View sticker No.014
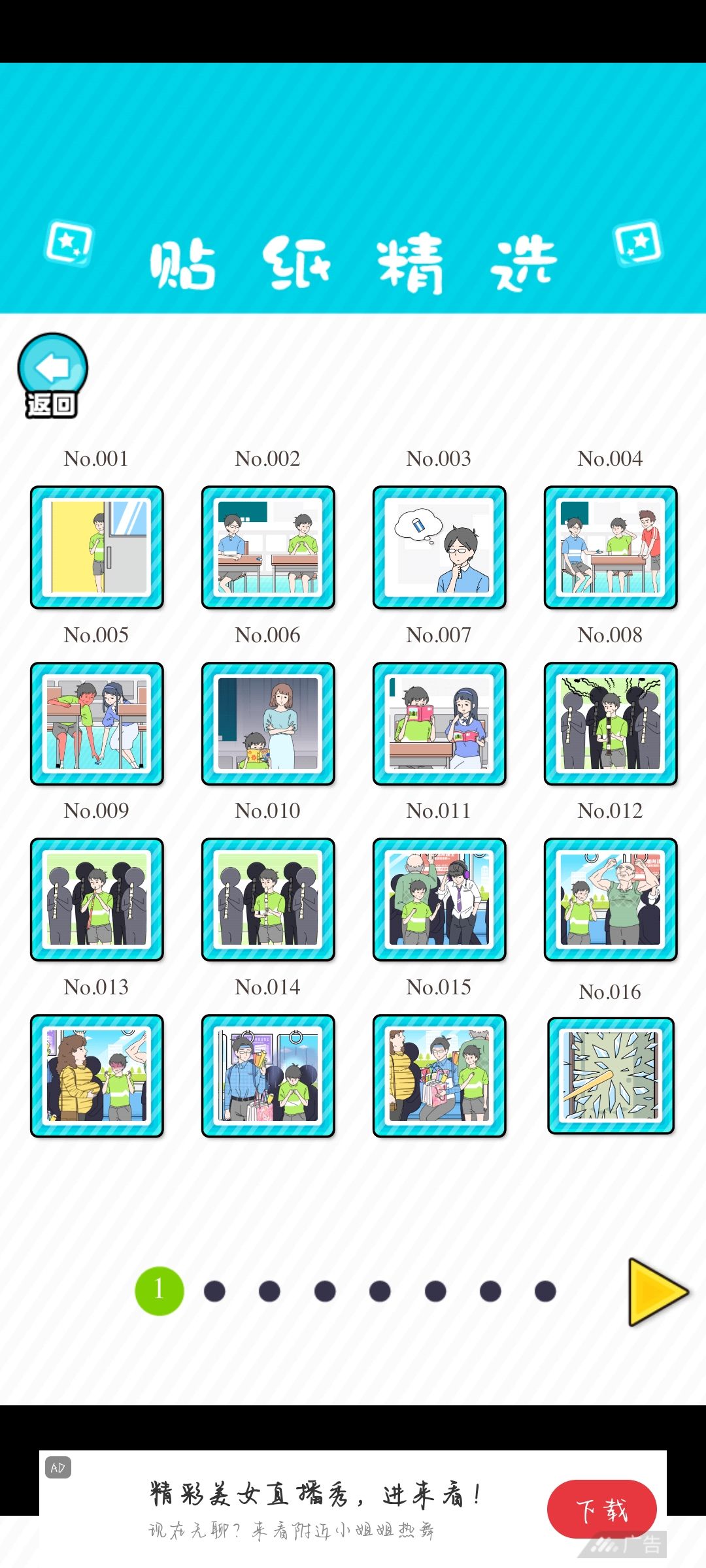Screen dimensions: 706x1568 click(268, 1076)
